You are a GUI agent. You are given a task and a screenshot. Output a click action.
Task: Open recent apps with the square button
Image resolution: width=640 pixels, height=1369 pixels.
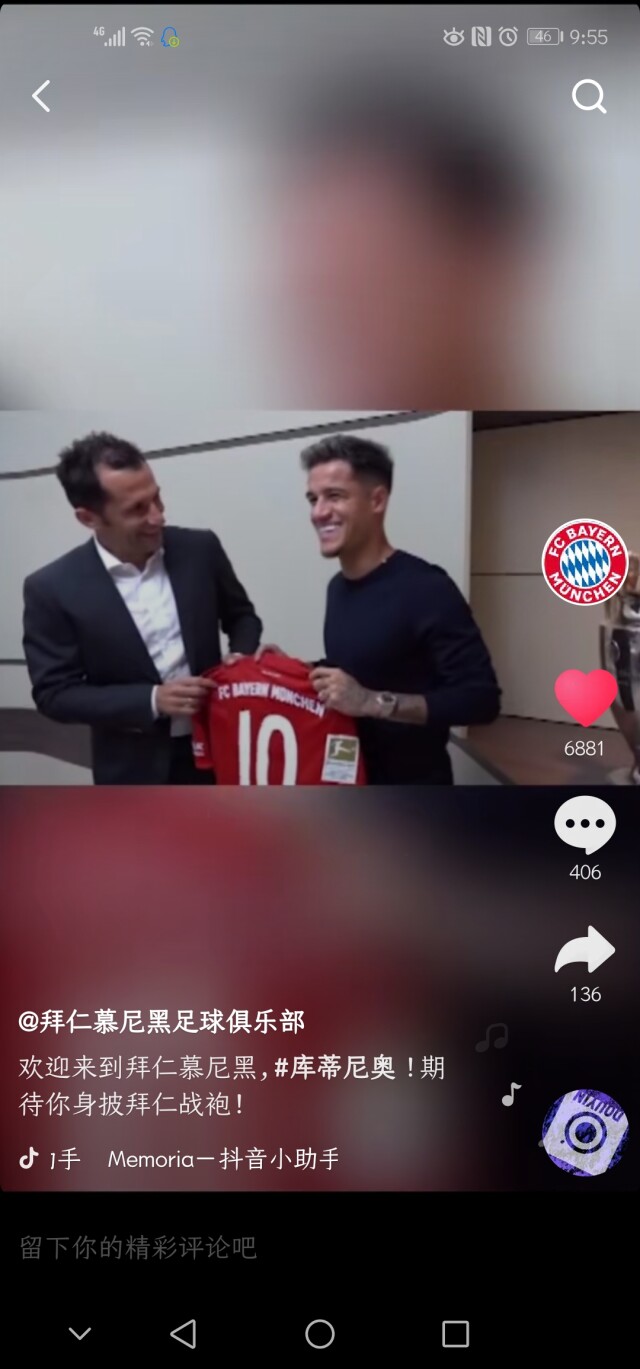click(x=455, y=1333)
